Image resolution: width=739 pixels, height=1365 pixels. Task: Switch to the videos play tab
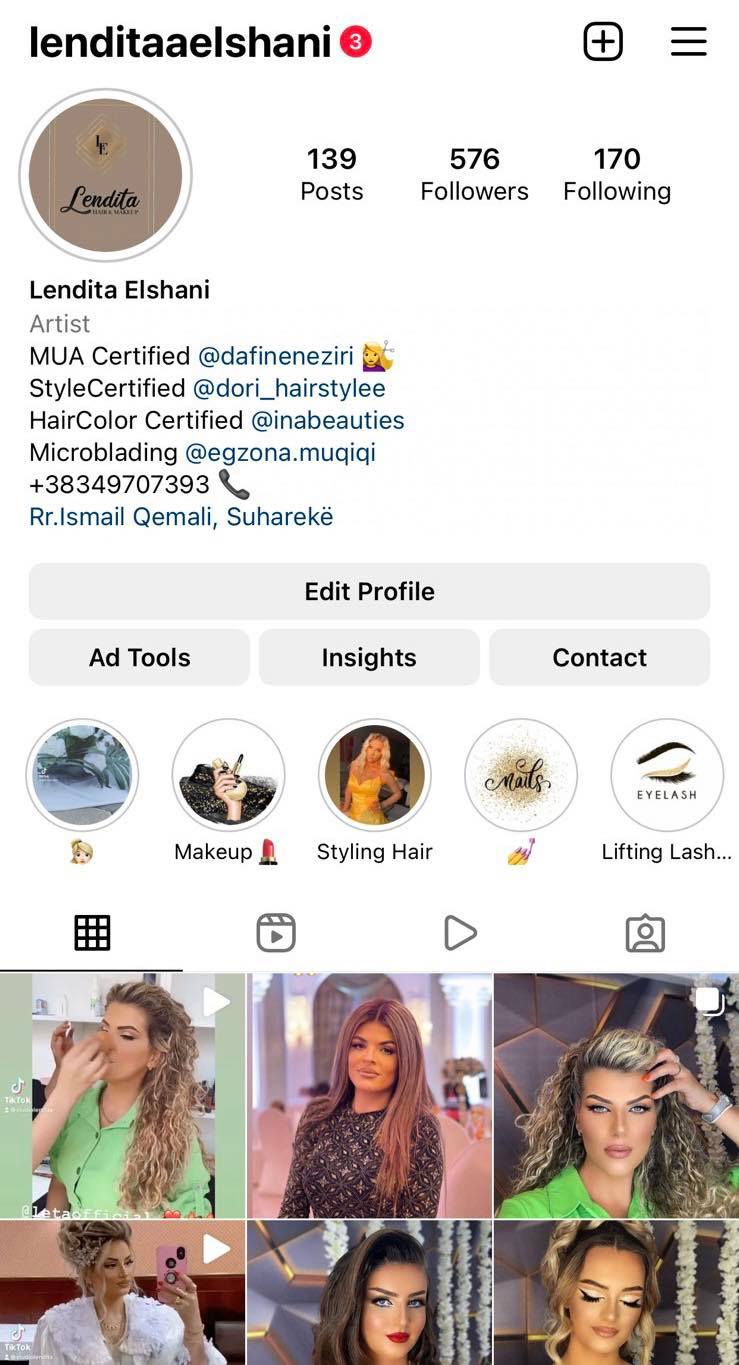pos(459,933)
